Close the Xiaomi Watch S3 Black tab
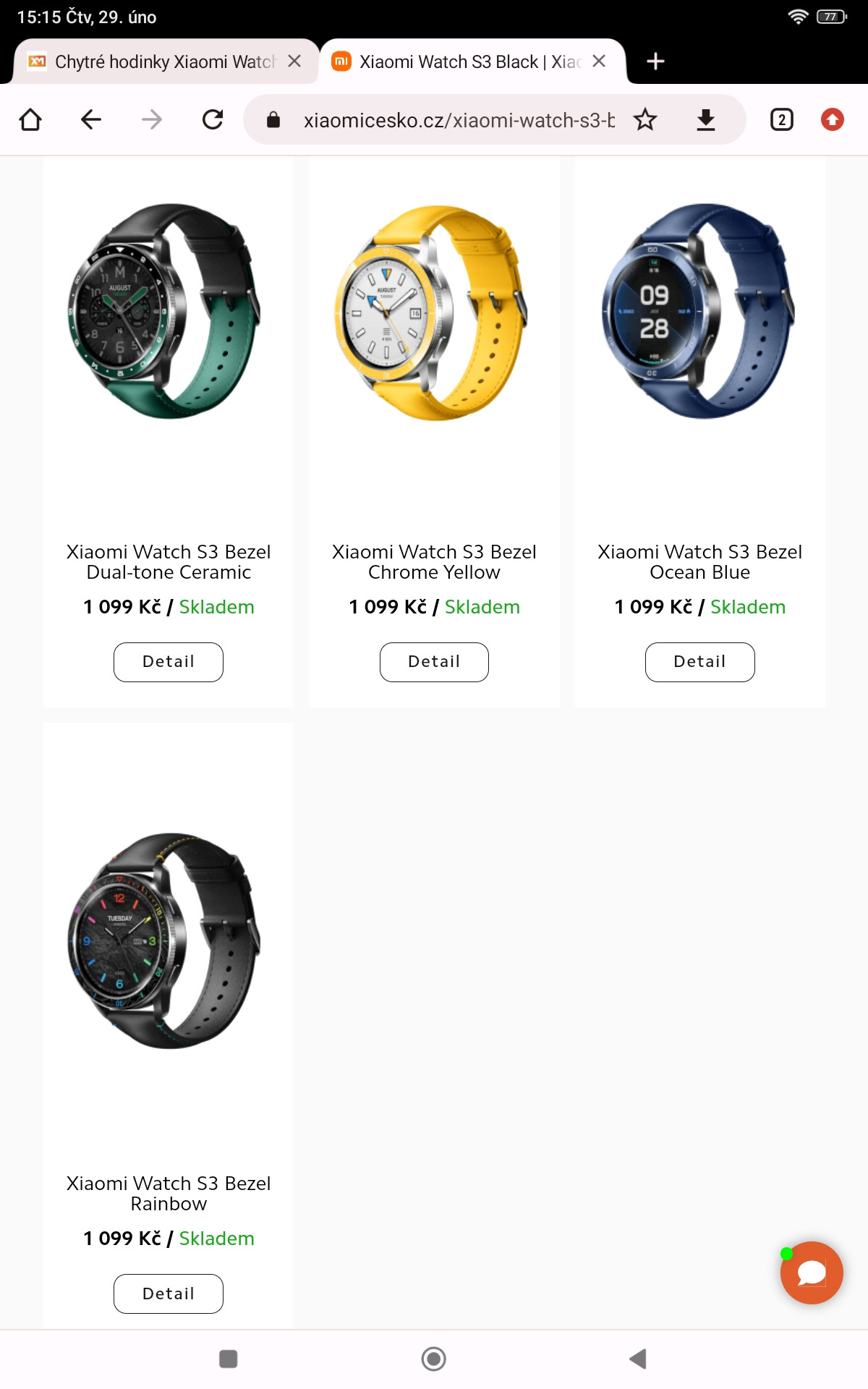 pyautogui.click(x=599, y=61)
